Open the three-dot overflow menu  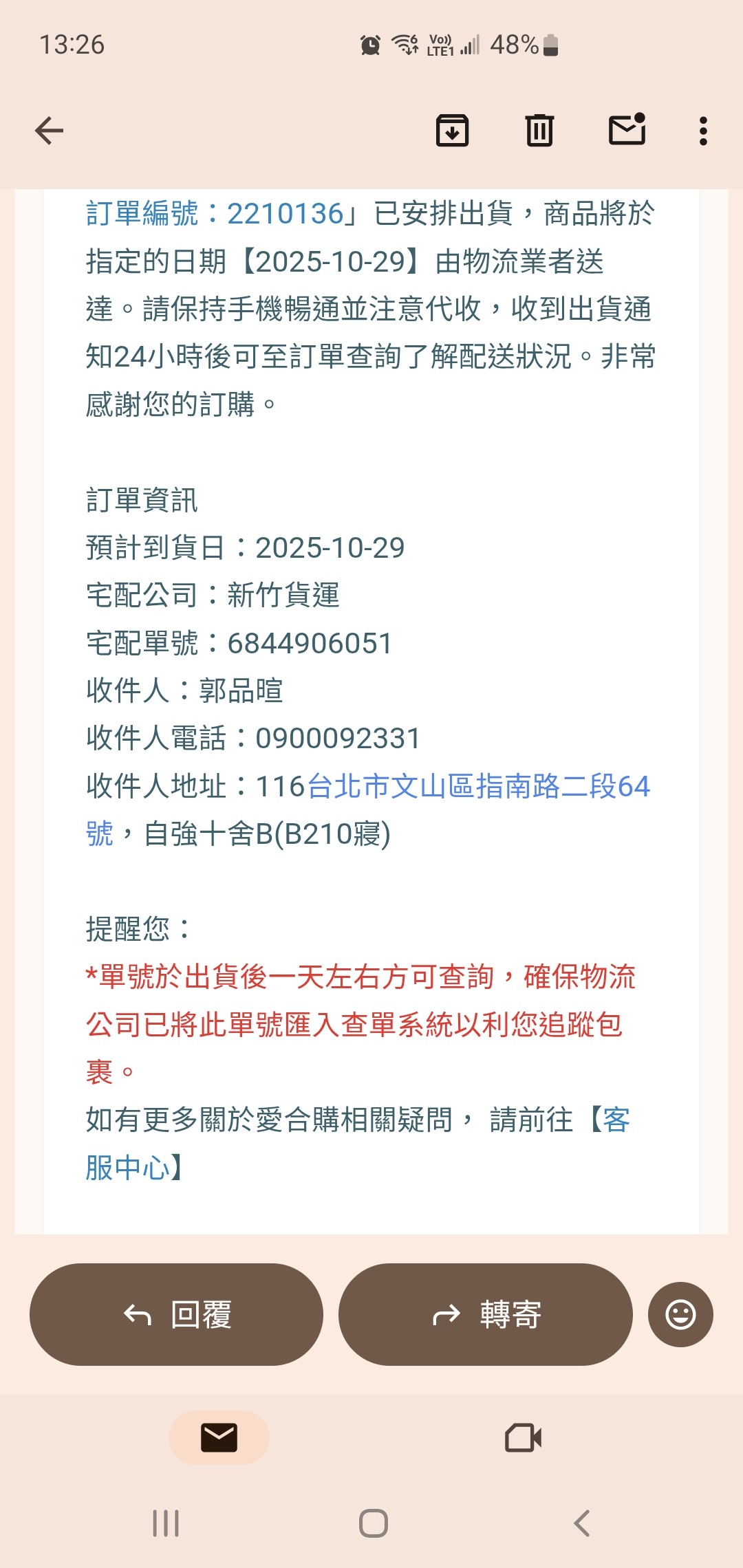pyautogui.click(x=702, y=131)
